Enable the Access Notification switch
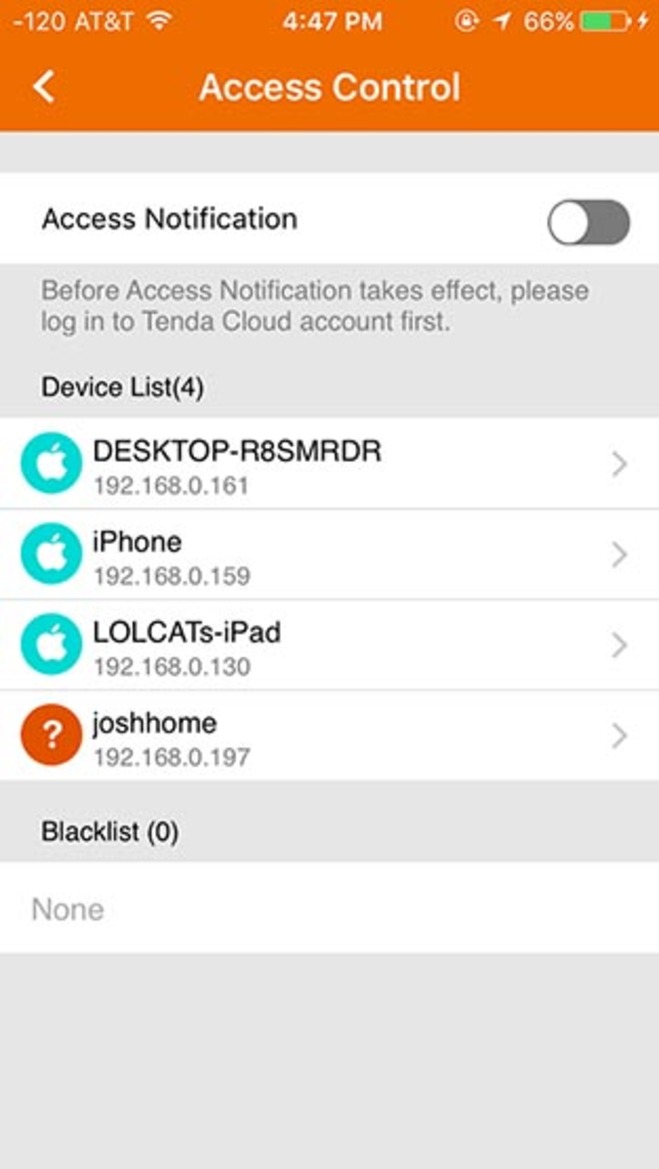This screenshot has width=659, height=1169. coord(588,222)
